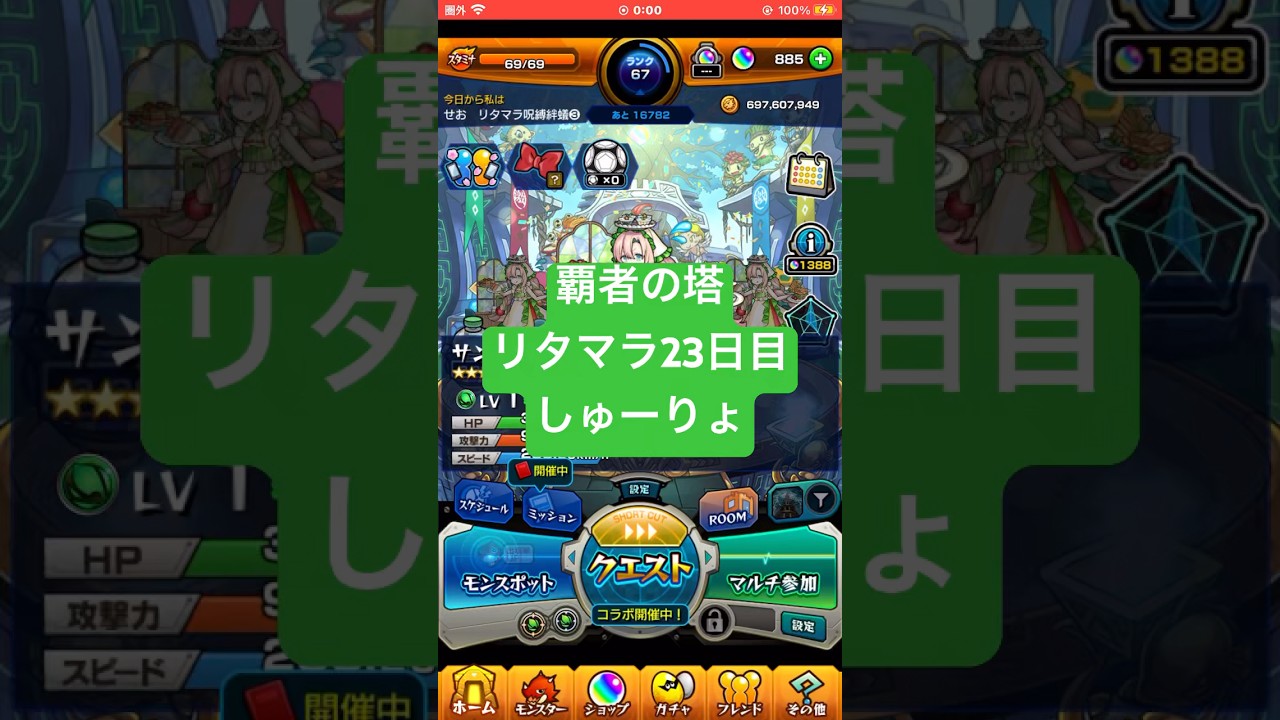Add more orbs with the plus button
Image resolution: width=1280 pixels, height=720 pixels.
tap(820, 59)
